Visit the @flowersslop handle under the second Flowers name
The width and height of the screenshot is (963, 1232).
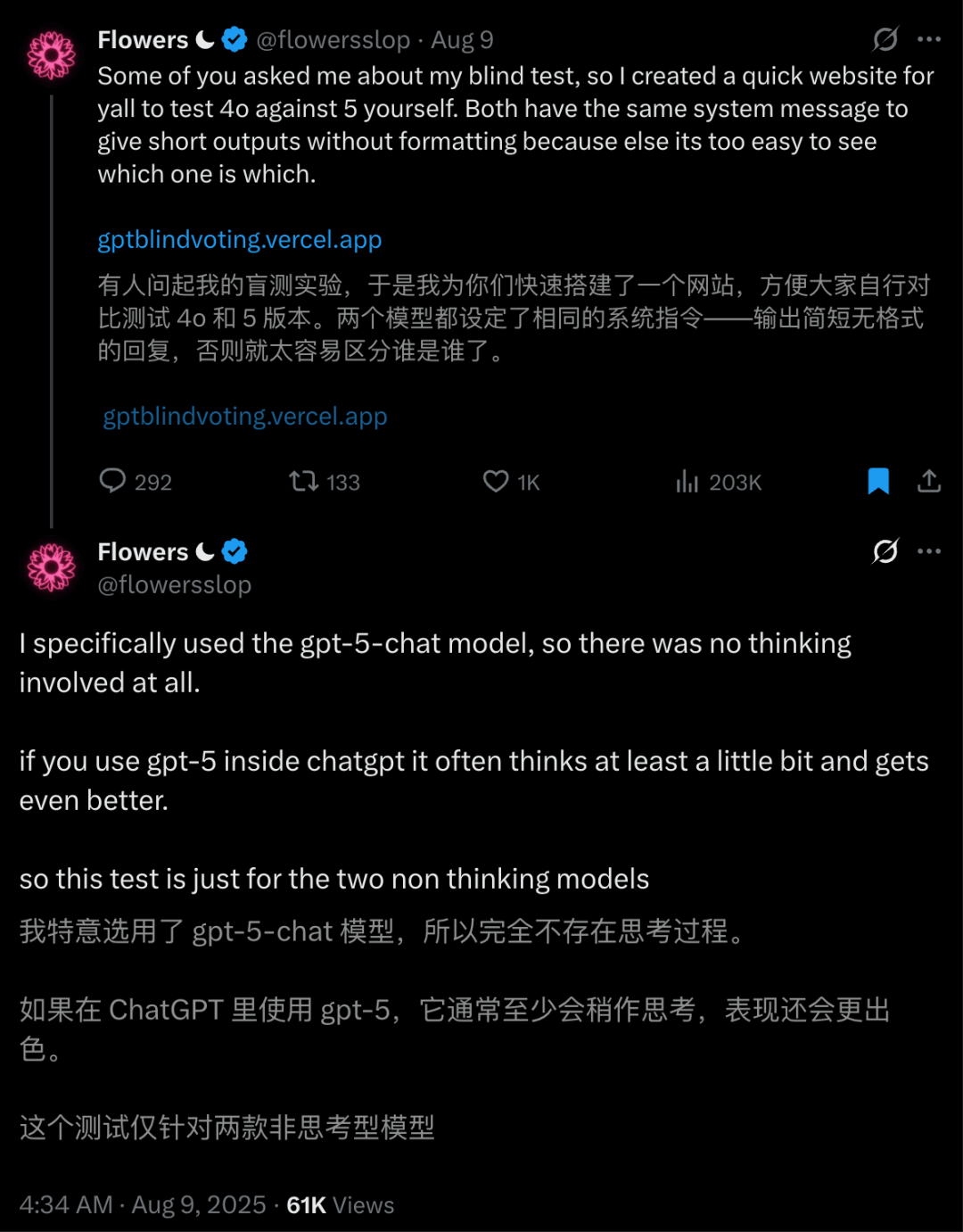click(174, 585)
